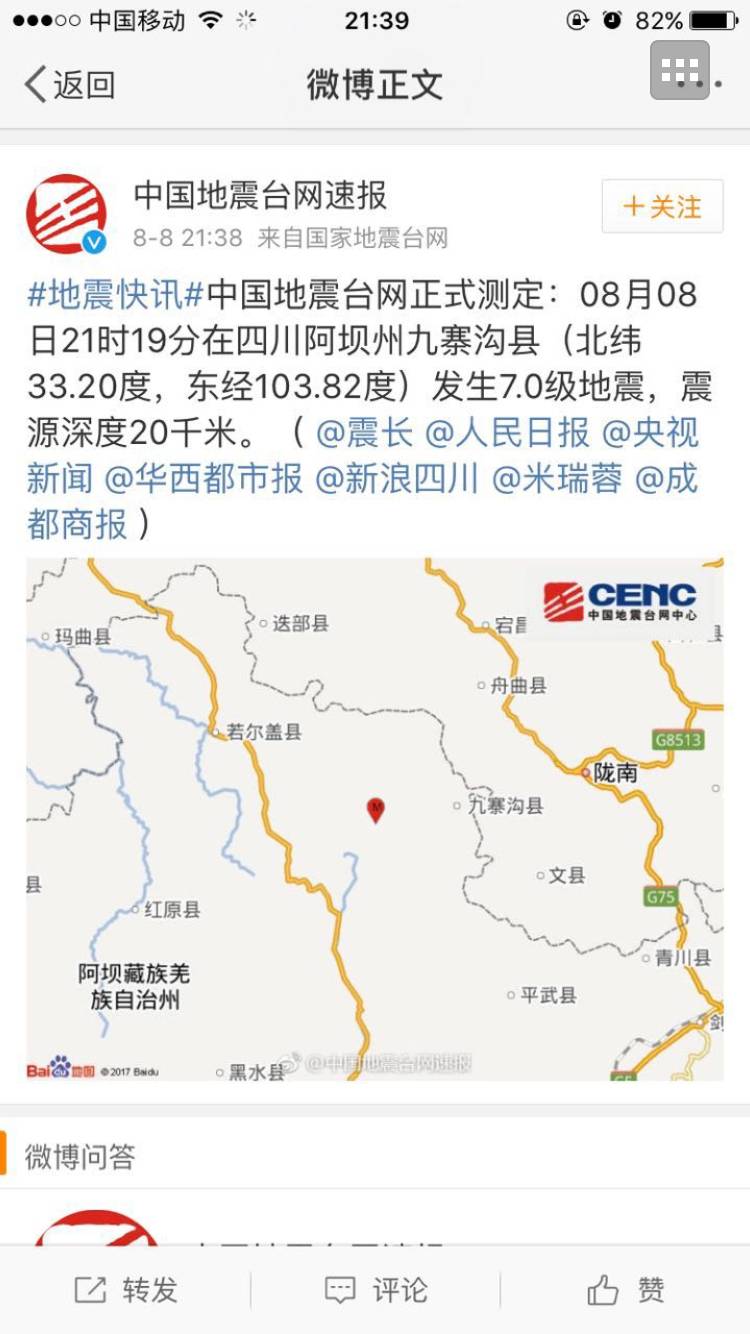Open 中国地震台网速报 profile avatar
The width and height of the screenshot is (750, 1334).
(67, 213)
